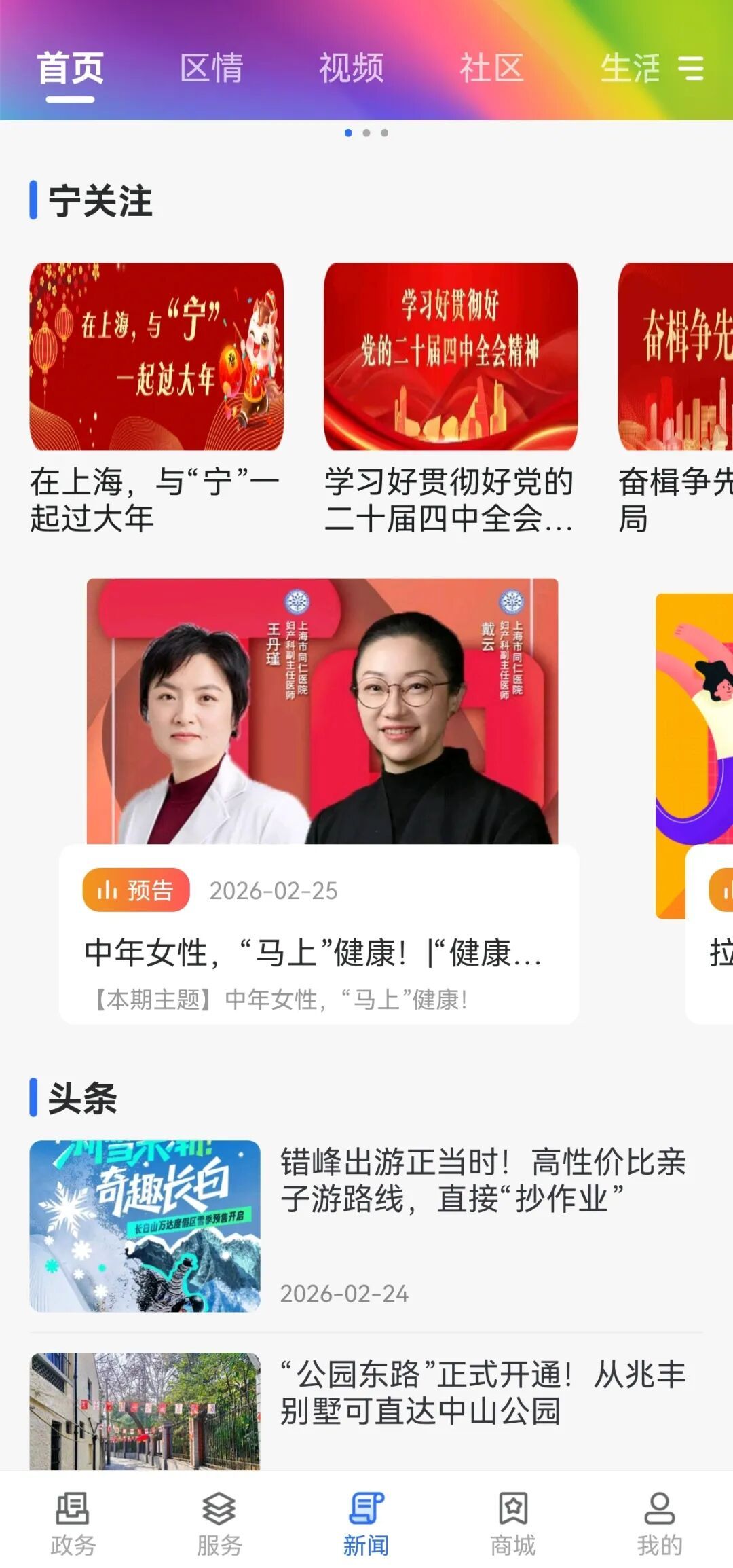
Task: Open the 我的 profile tab
Action: 659,1525
